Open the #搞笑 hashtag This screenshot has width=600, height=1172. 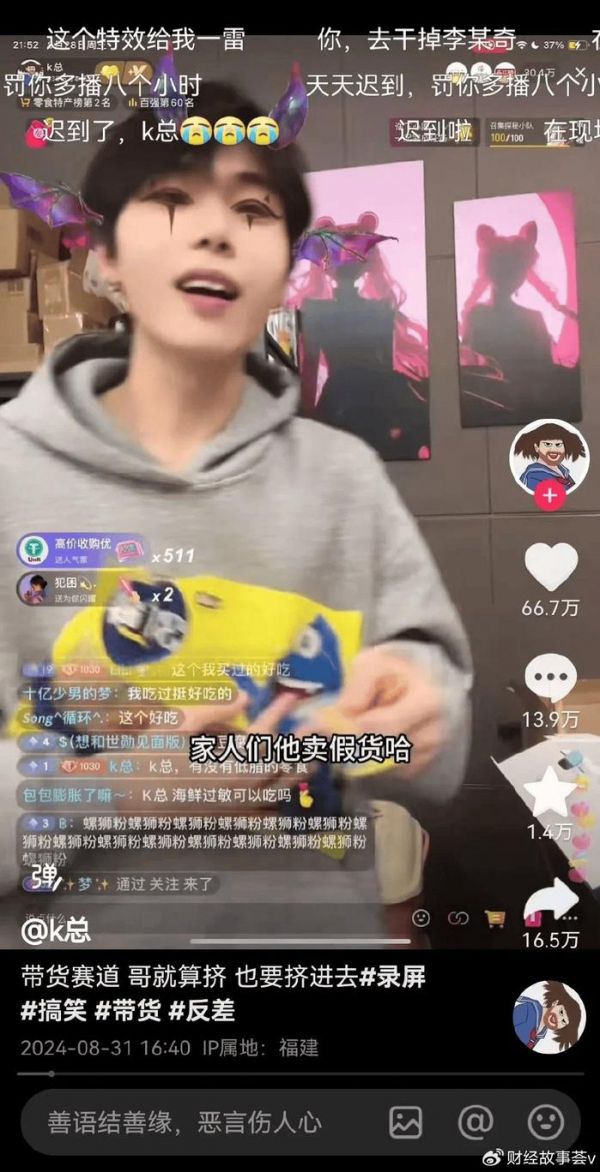[x=54, y=1010]
